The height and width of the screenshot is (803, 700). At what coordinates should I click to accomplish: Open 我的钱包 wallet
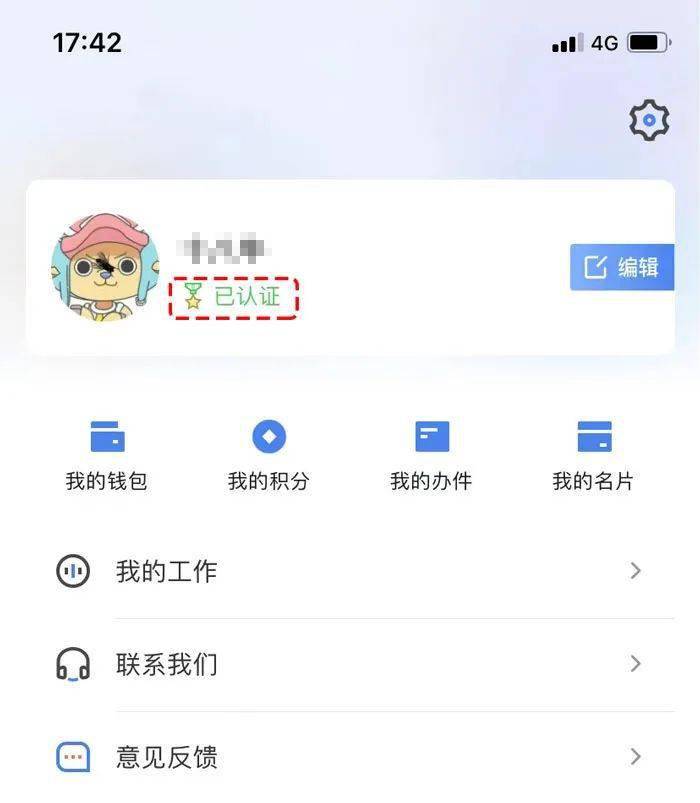pos(107,455)
